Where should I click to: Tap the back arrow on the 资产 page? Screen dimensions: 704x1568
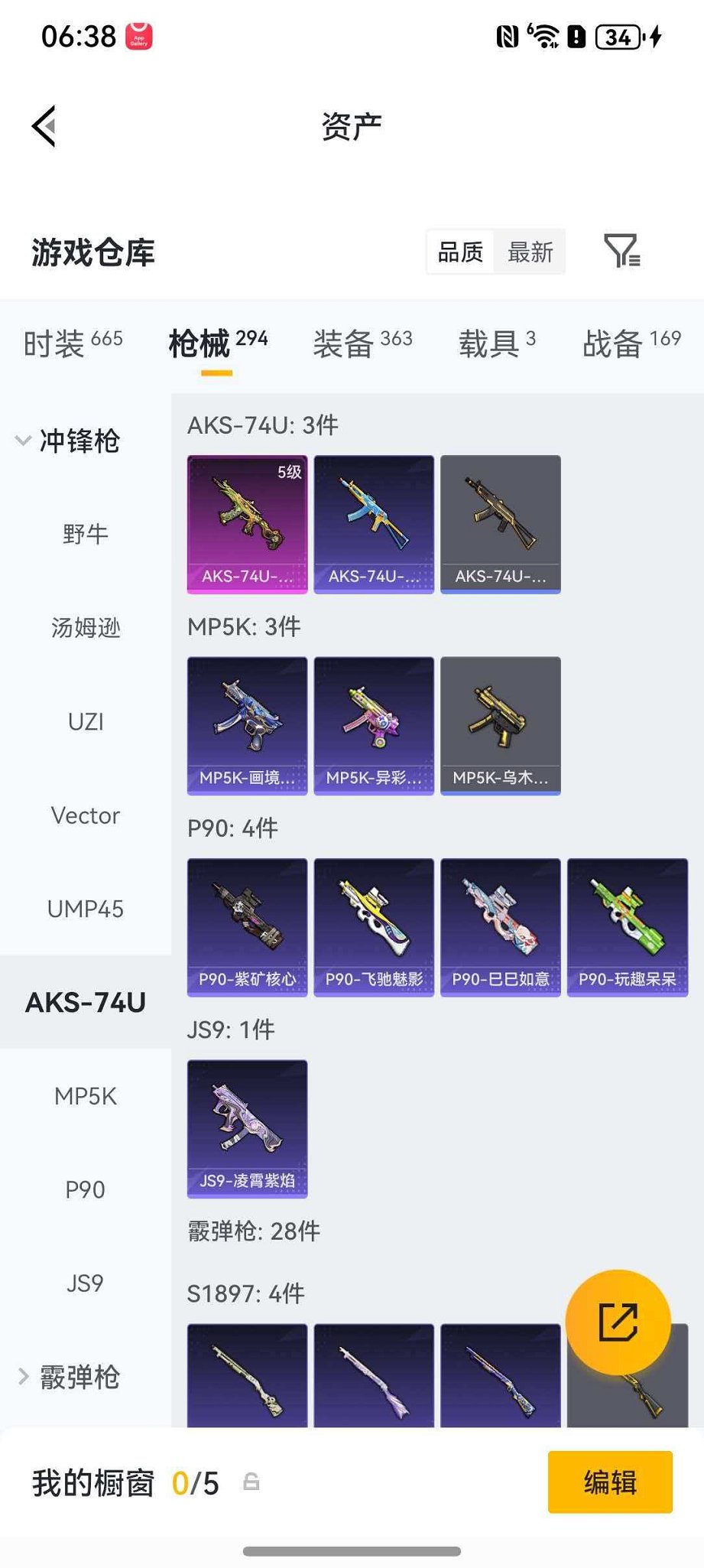click(44, 125)
